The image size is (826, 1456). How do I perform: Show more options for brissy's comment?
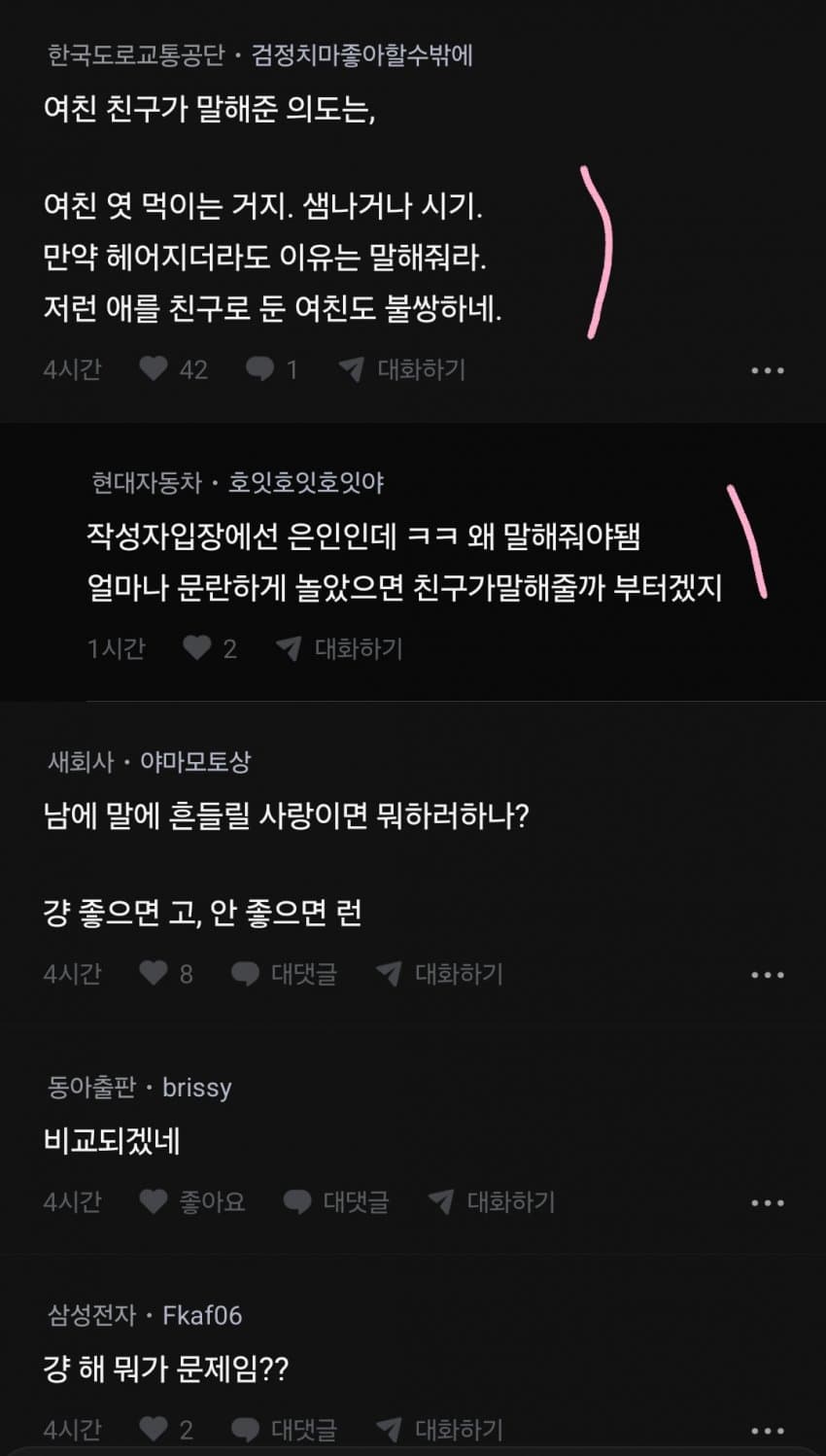click(767, 1203)
